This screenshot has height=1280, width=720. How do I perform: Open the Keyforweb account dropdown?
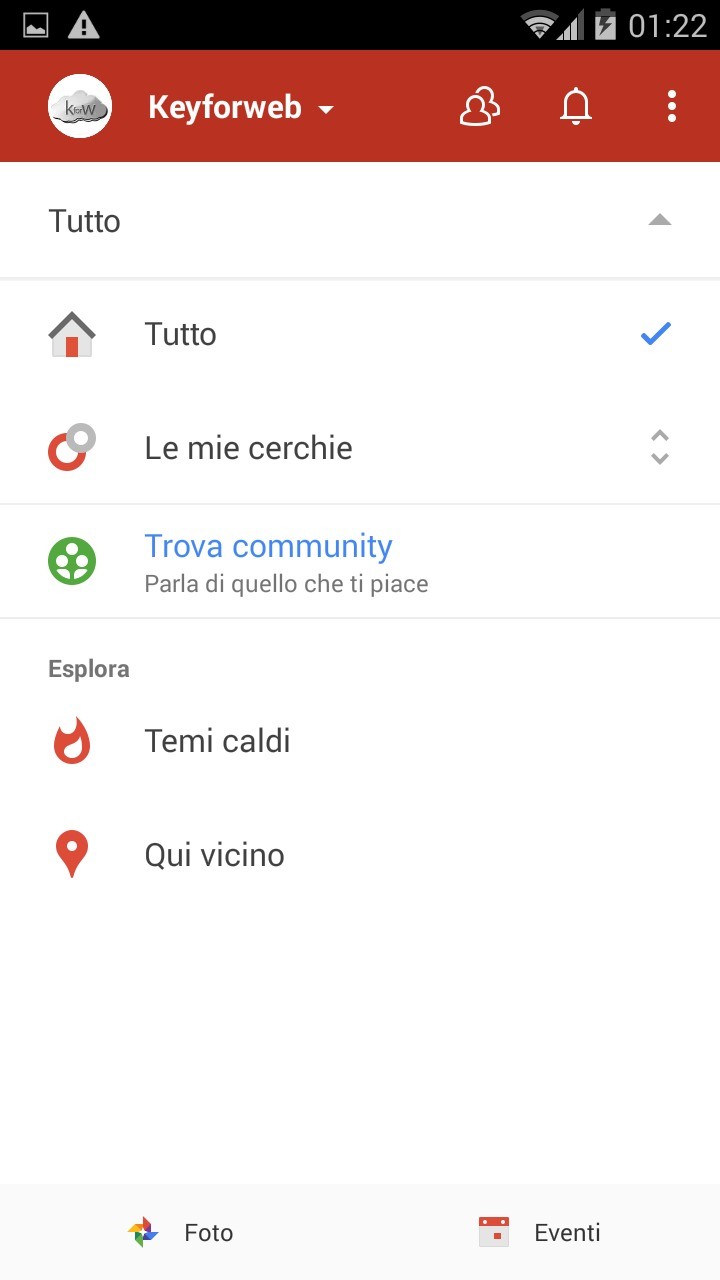[x=325, y=110]
